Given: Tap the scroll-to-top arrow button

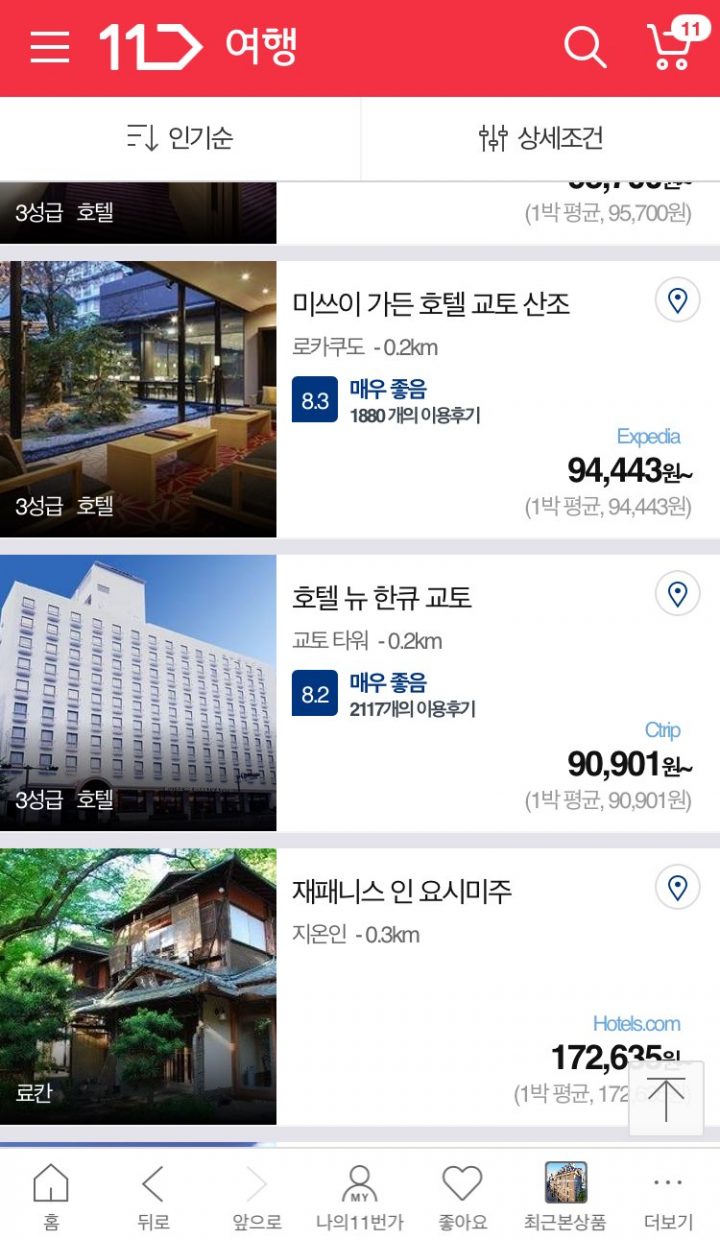Looking at the screenshot, I should click(x=666, y=1098).
